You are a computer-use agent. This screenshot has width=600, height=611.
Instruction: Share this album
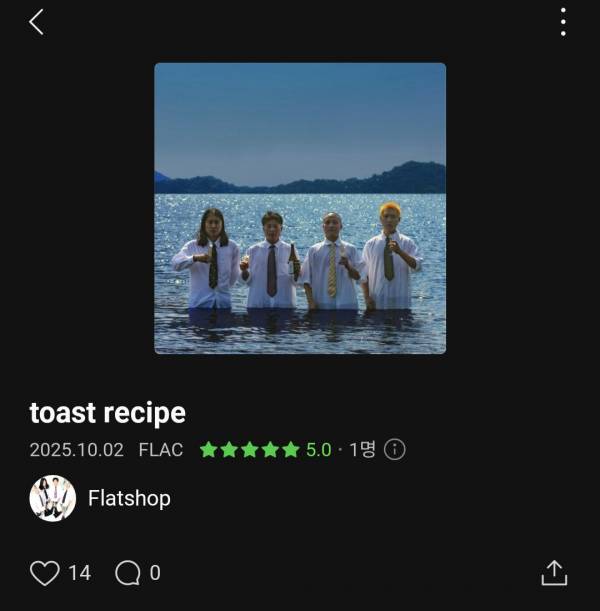(x=554, y=573)
